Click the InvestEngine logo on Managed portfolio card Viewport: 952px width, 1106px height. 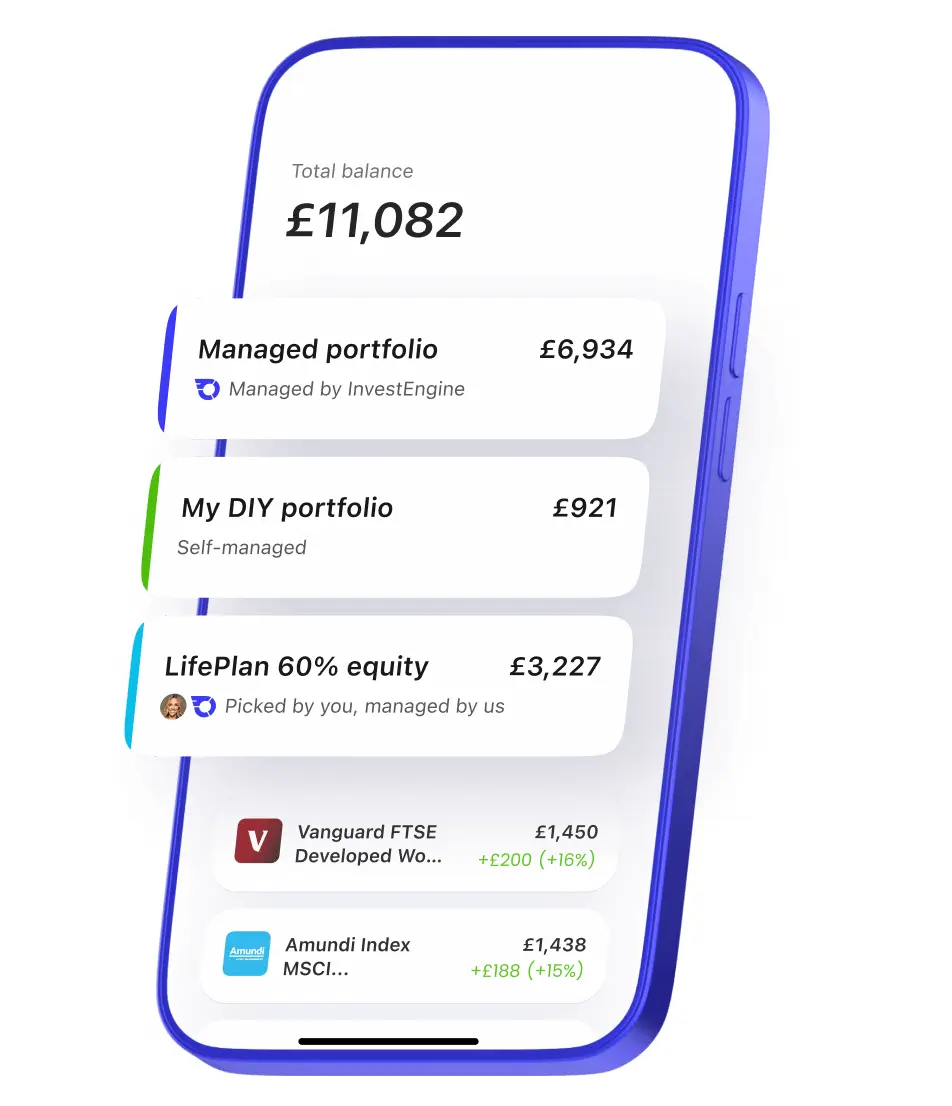click(x=206, y=389)
